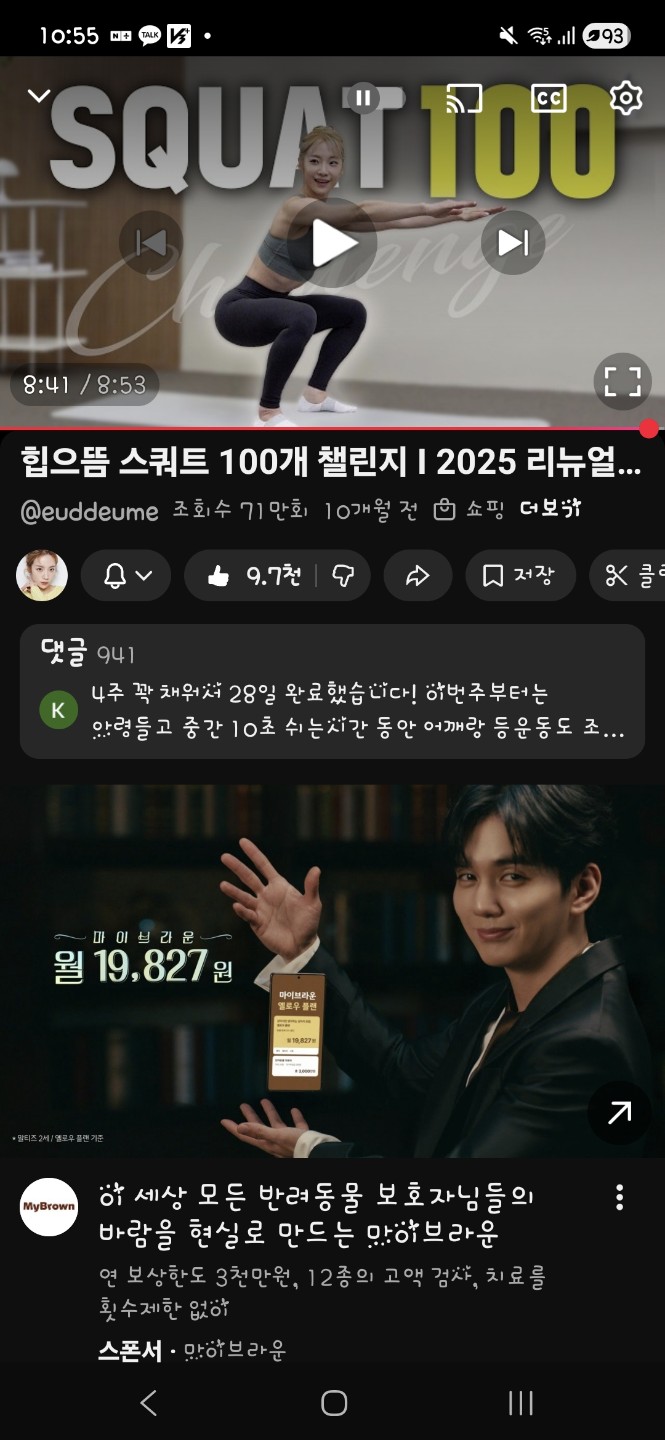This screenshot has height=1440, width=665.
Task: Cast video to another device
Action: tap(464, 98)
